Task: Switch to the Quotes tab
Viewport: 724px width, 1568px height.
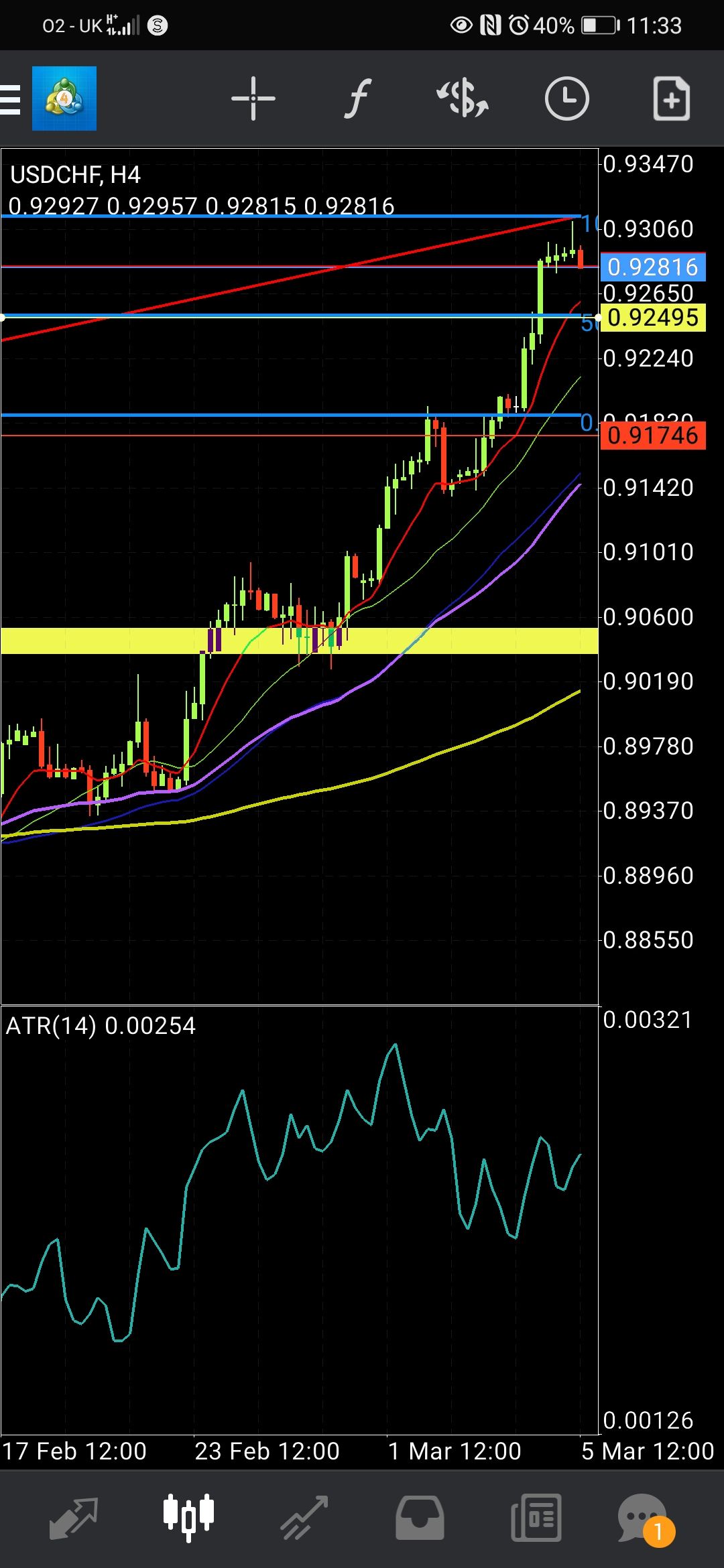Action: click(x=74, y=1518)
